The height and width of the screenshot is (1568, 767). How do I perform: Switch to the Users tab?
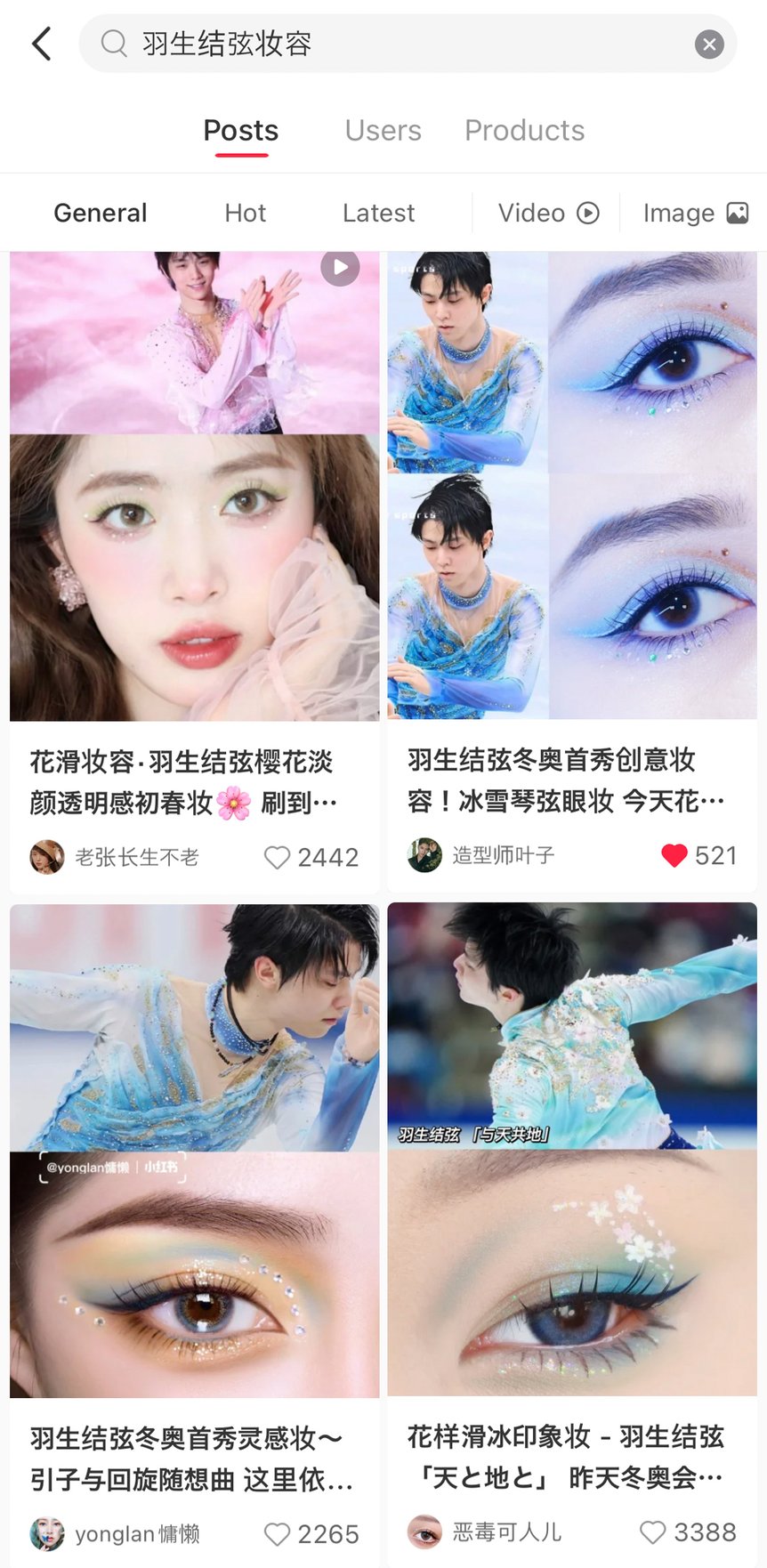pos(383,131)
